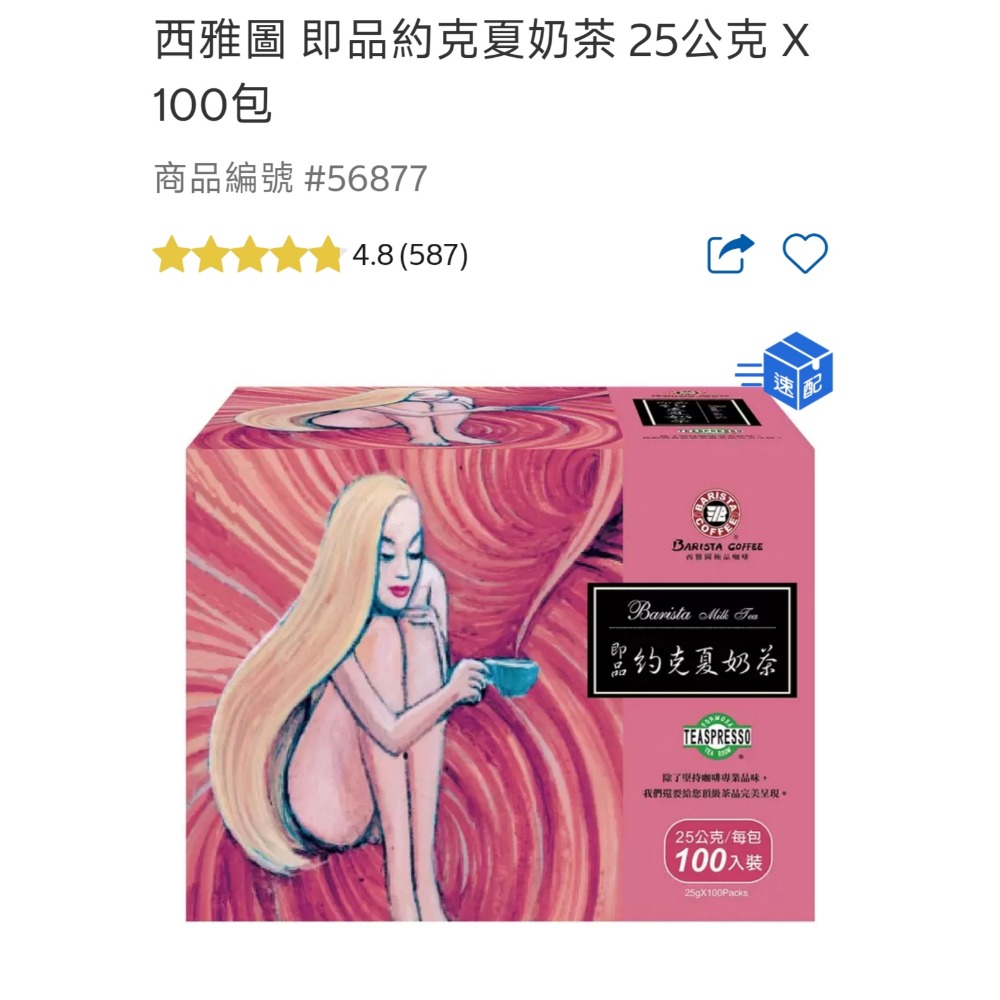Share this milk tea product
The width and height of the screenshot is (1000, 1000).
click(x=730, y=254)
